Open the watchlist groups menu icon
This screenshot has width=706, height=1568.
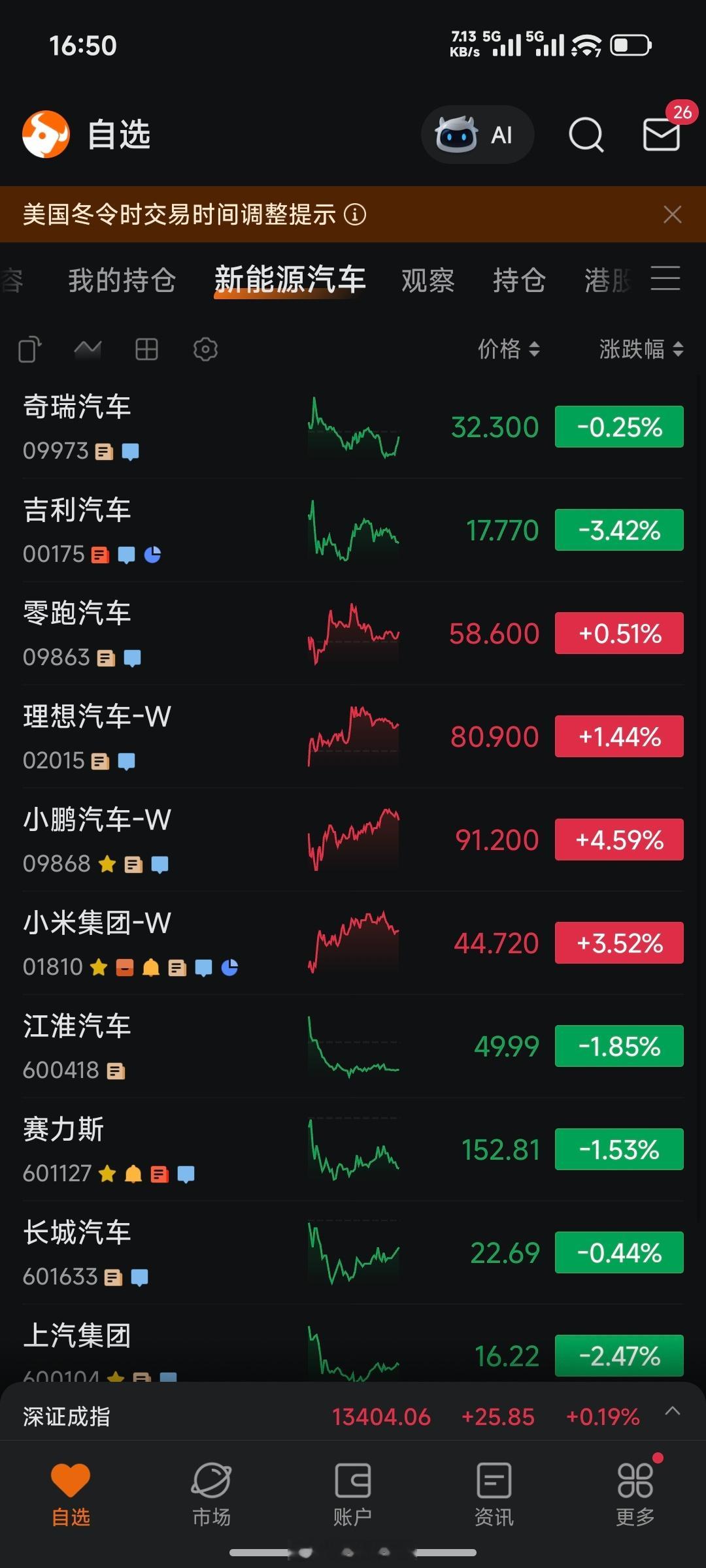click(x=665, y=278)
